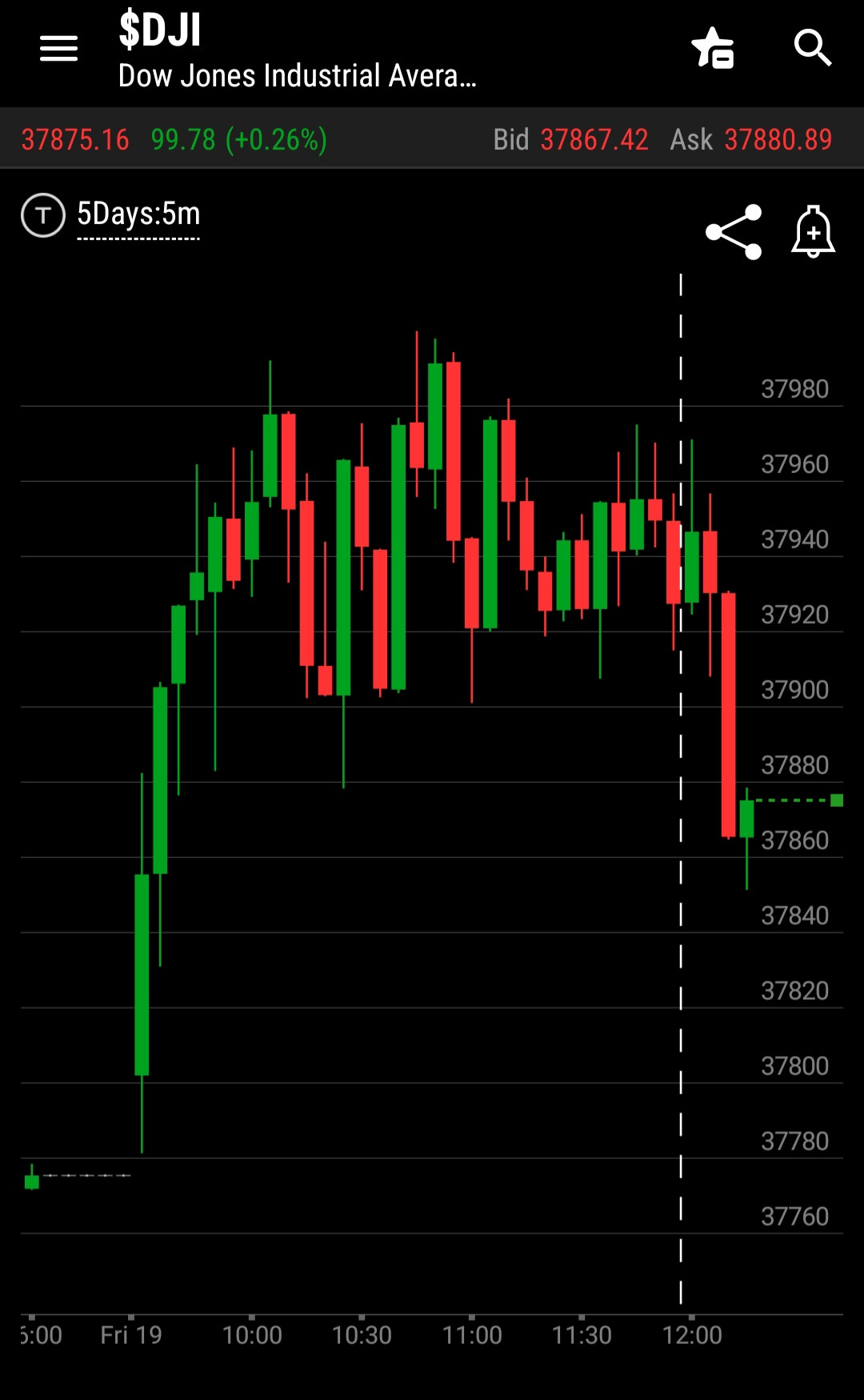Image resolution: width=864 pixels, height=1400 pixels.
Task: Add a price alert bell
Action: 813,232
